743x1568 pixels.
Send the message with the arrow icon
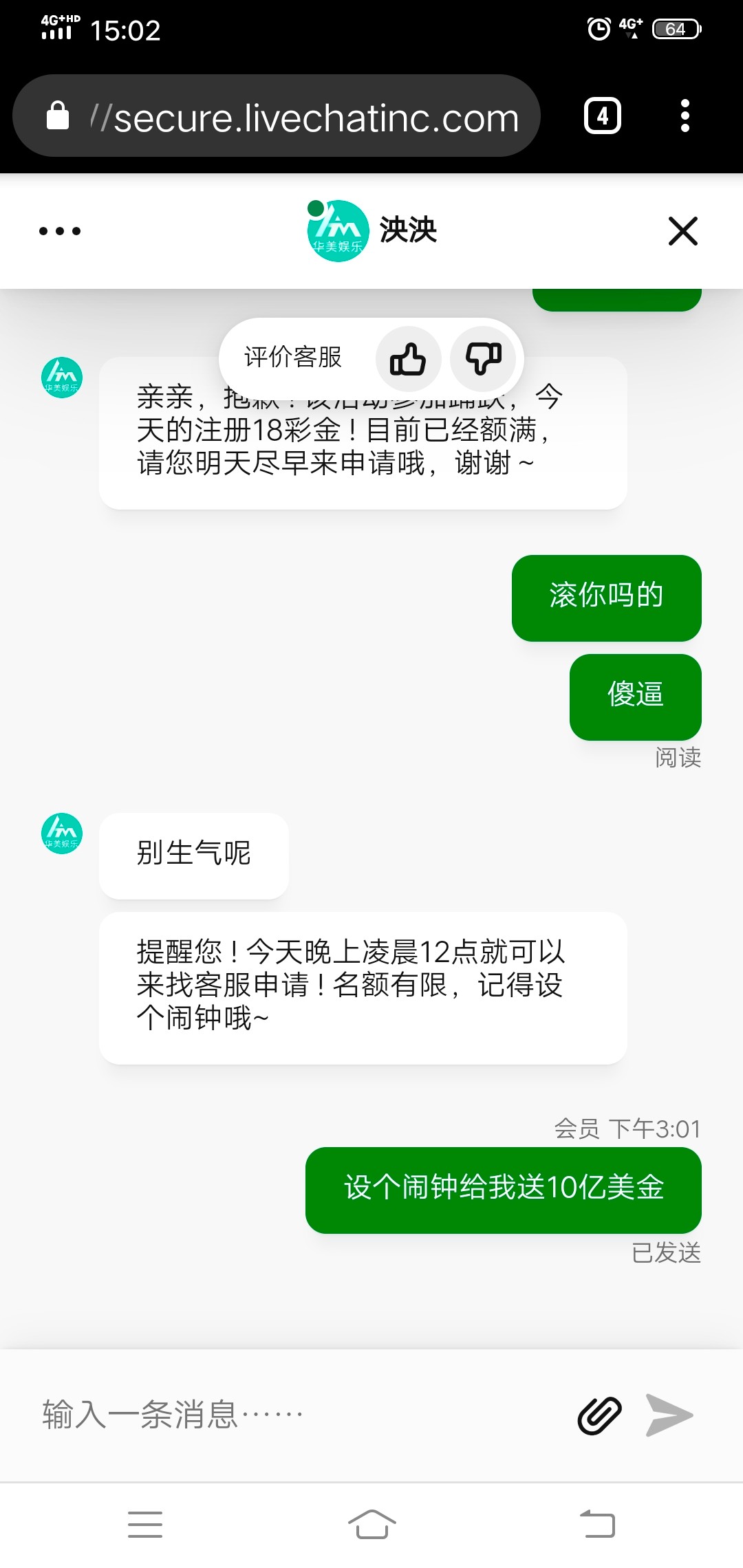coord(669,1415)
